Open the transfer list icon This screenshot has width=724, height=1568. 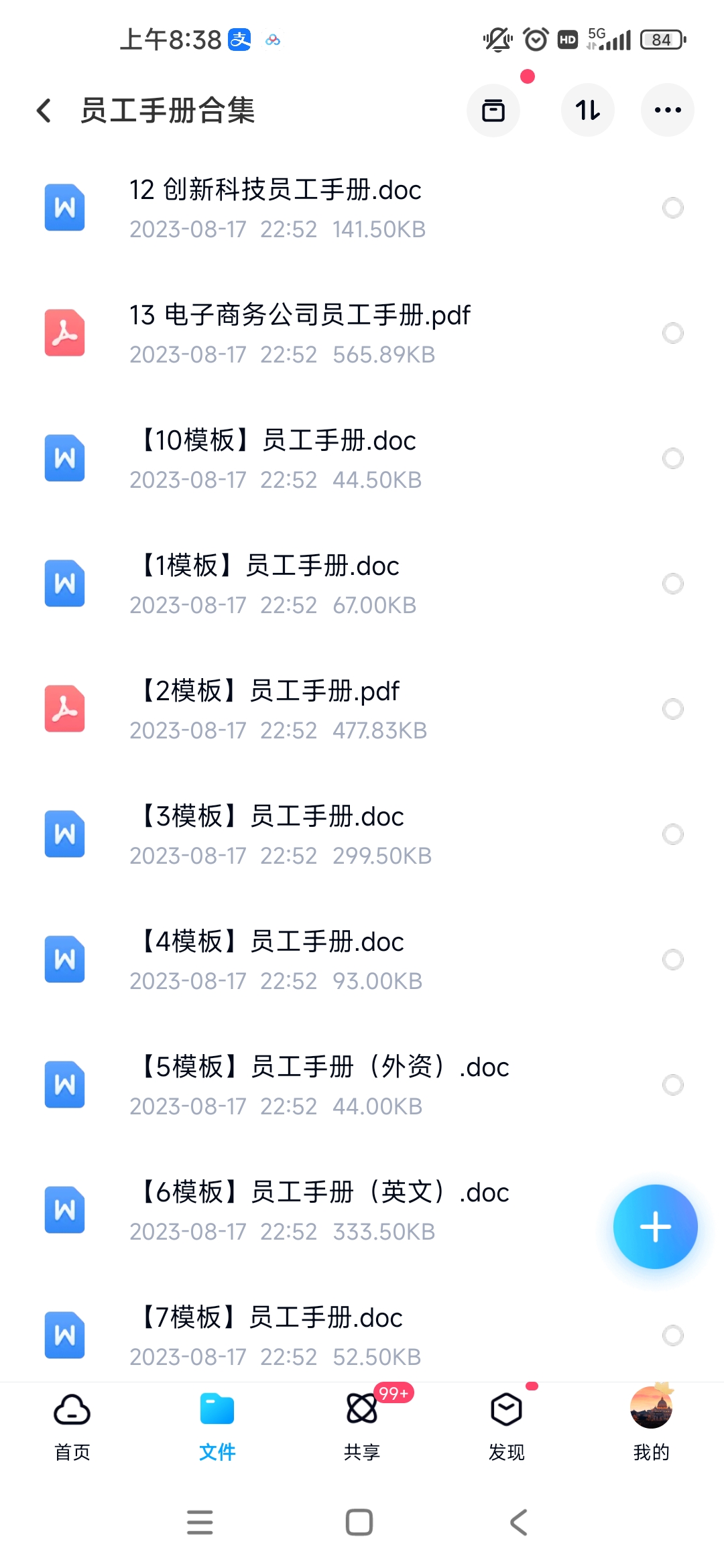click(493, 110)
